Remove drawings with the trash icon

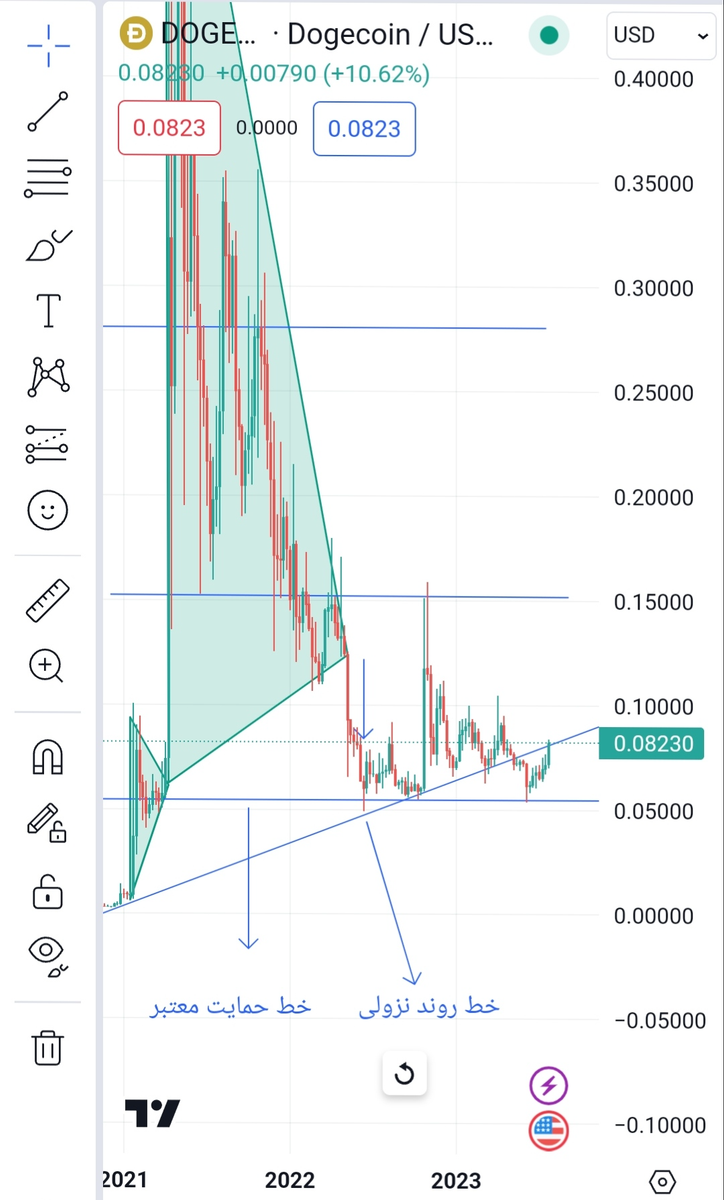(48, 1047)
